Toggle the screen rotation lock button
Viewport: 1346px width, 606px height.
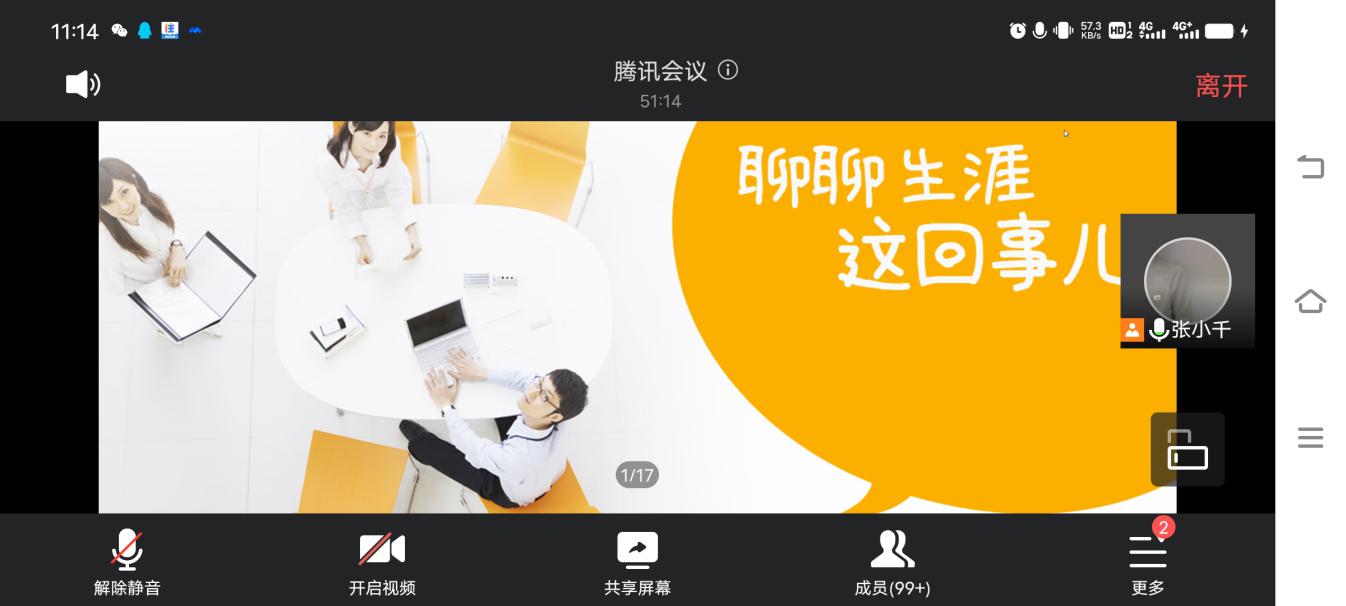pos(1187,449)
